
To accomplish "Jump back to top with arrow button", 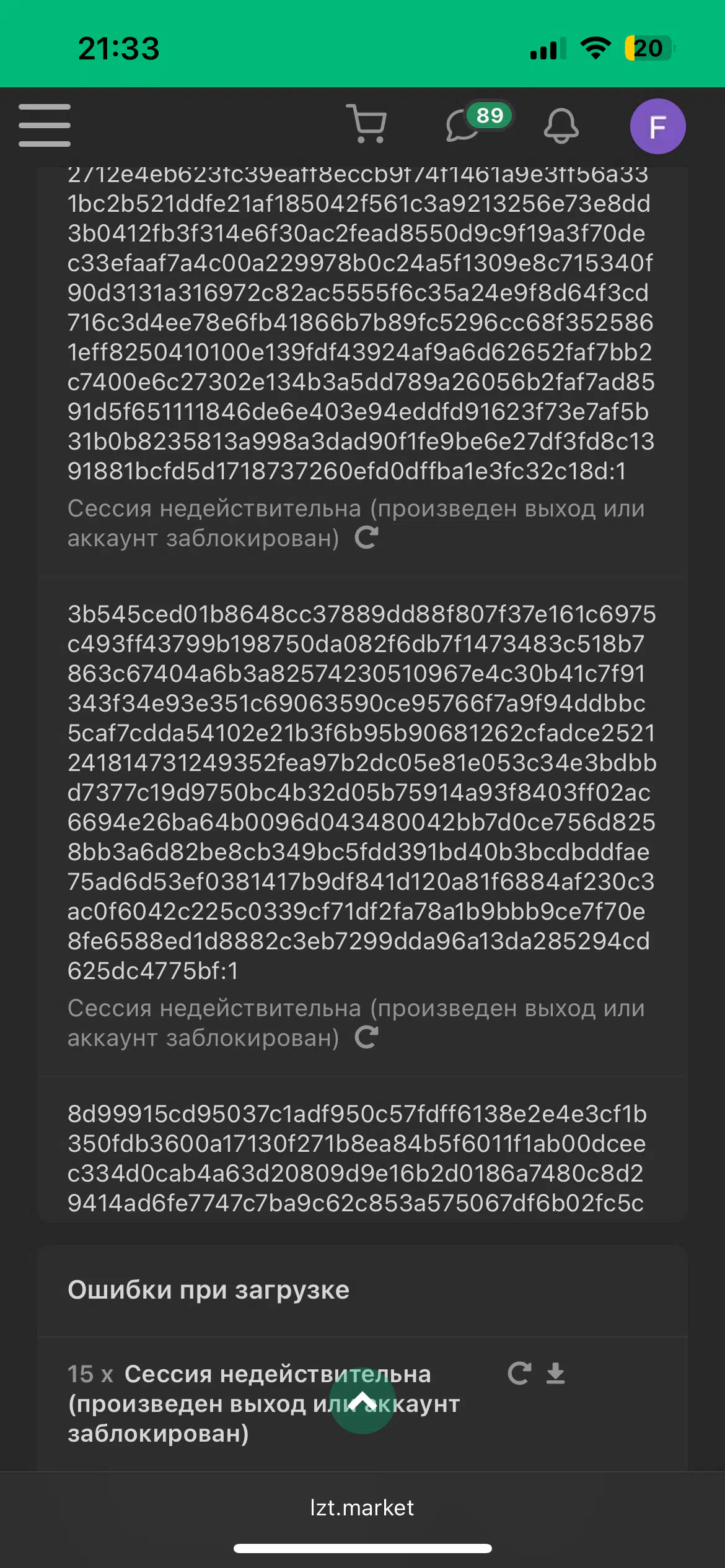I will [362, 1401].
